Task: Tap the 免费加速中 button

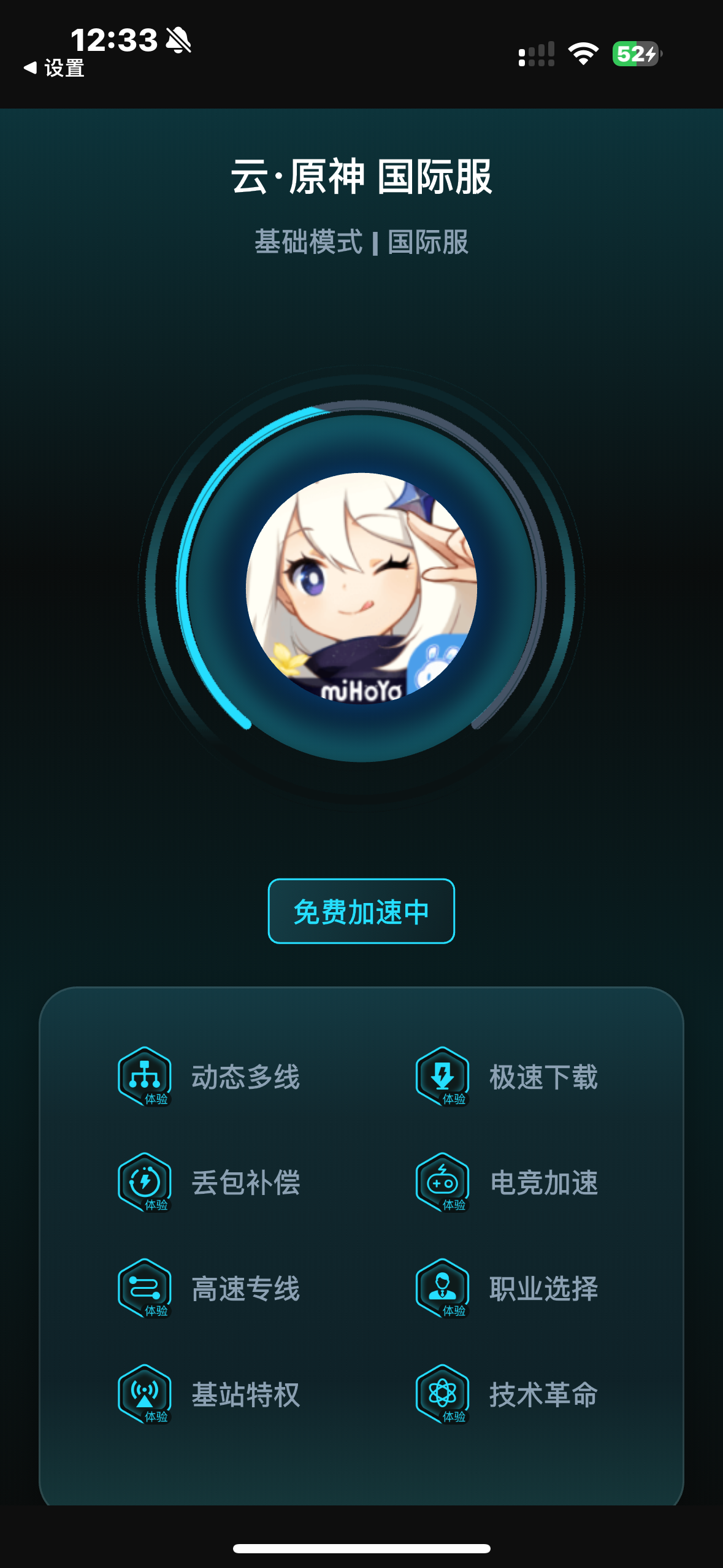Action: 361,911
